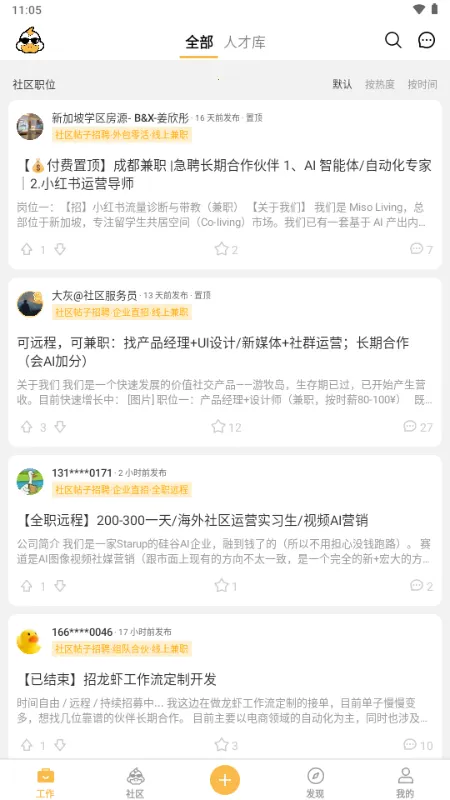Open the 成都兼职 付费置顶 post
450x800 pixels.
pyautogui.click(x=224, y=174)
